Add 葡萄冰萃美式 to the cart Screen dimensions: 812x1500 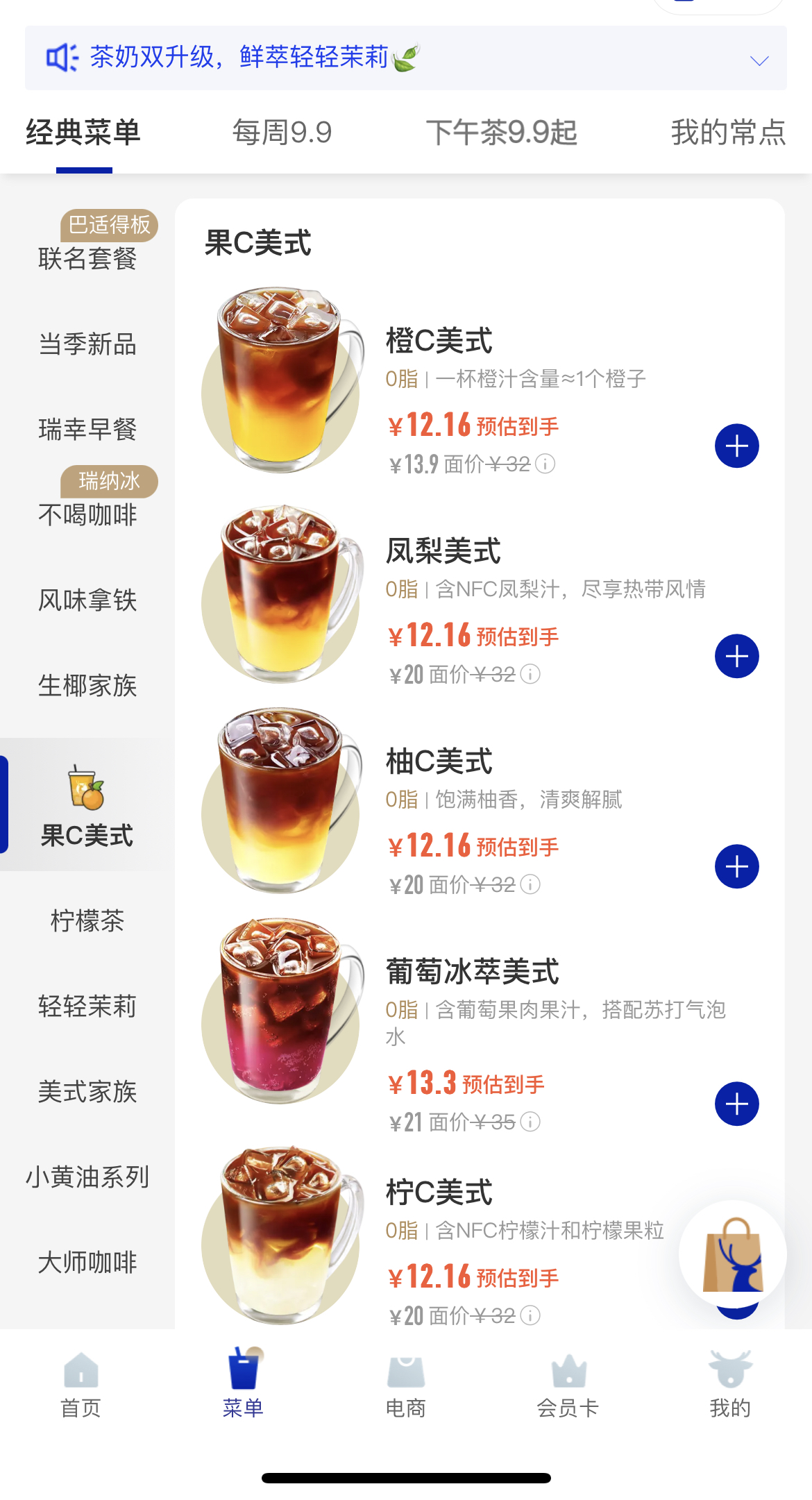tap(736, 1104)
